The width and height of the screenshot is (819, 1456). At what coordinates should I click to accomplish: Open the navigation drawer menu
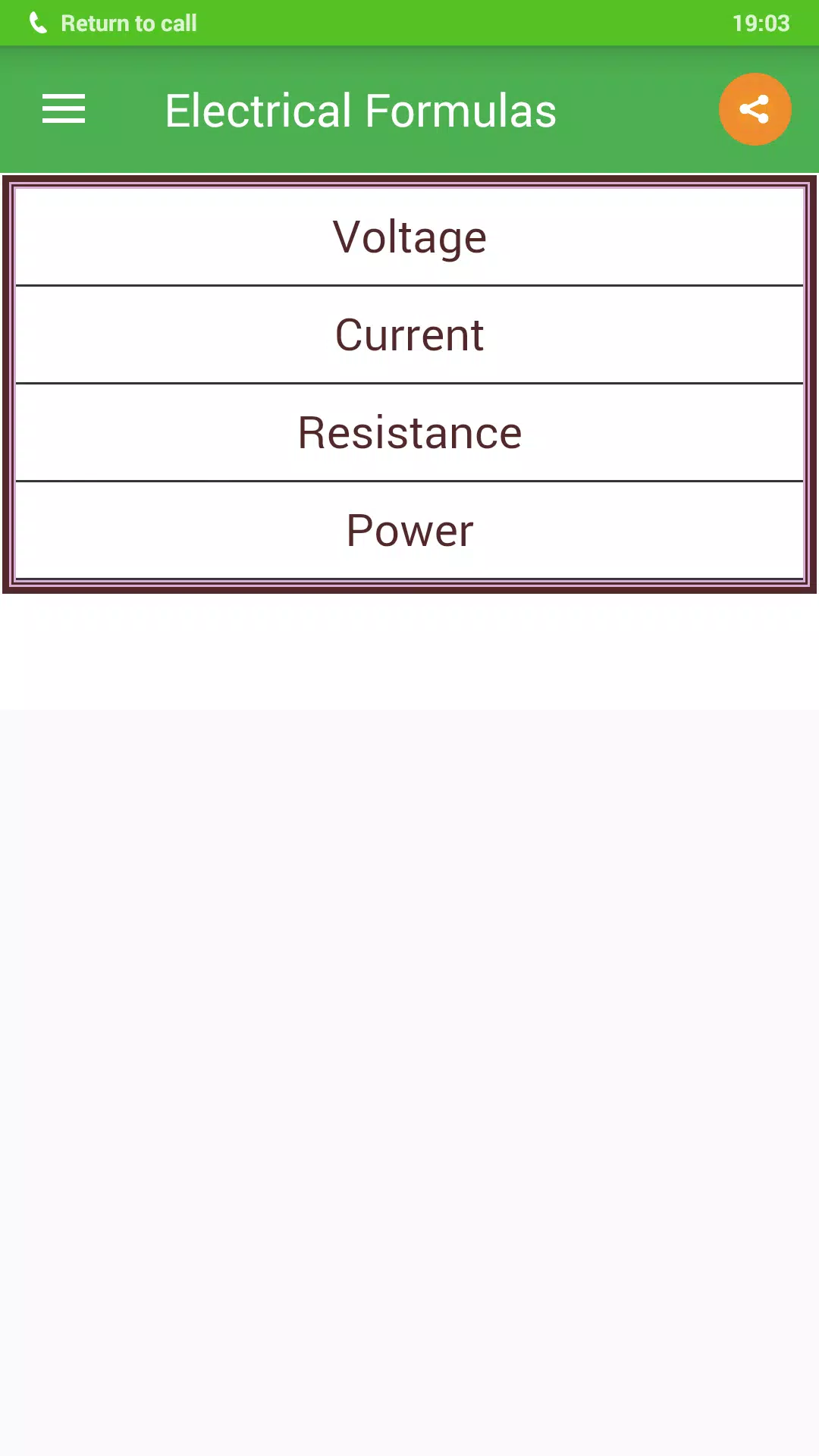tap(64, 109)
